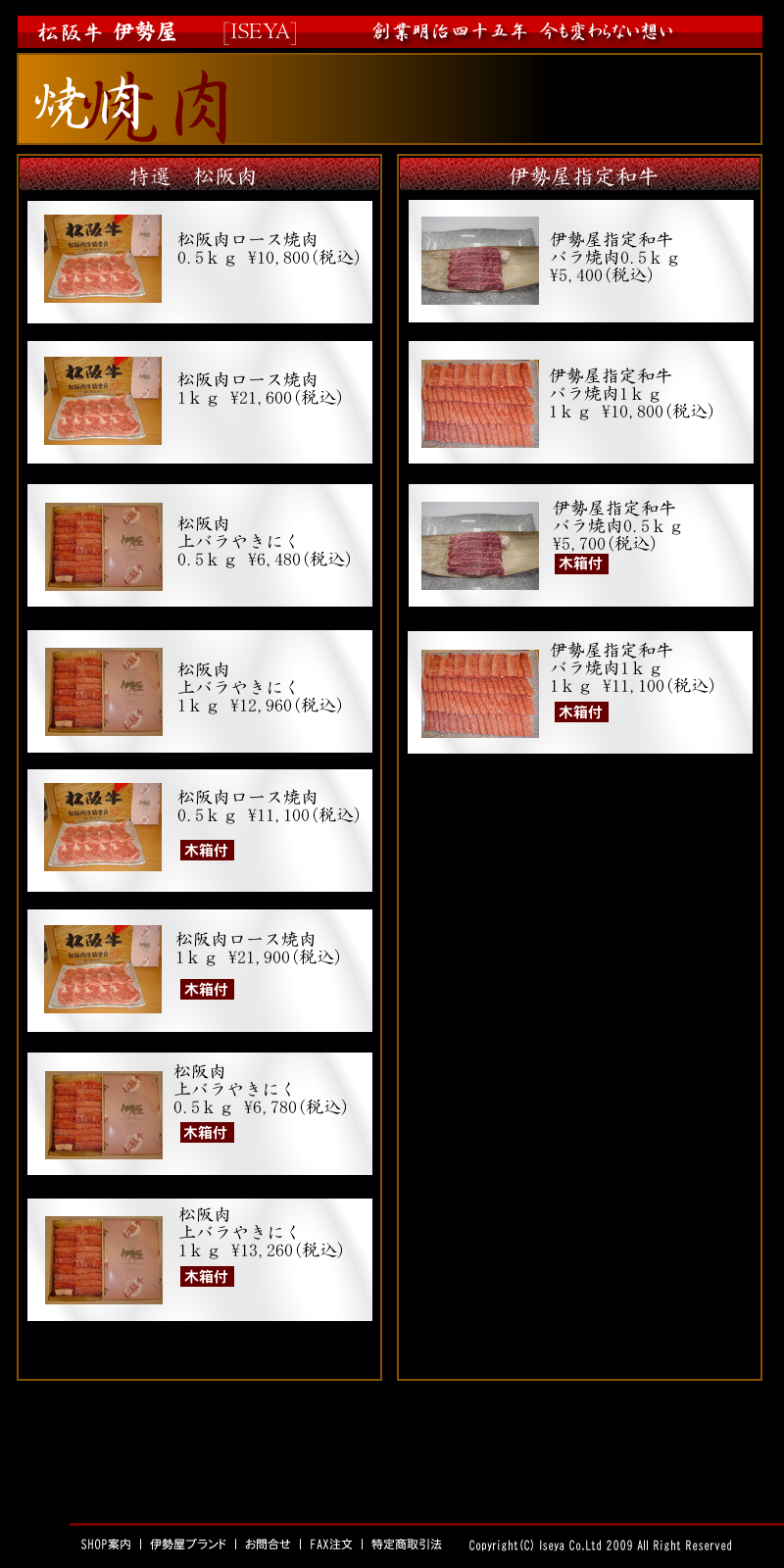
Task: Open 松阪肉 上バラやきにく 0.5kg ¥6,480
Action: tap(200, 545)
